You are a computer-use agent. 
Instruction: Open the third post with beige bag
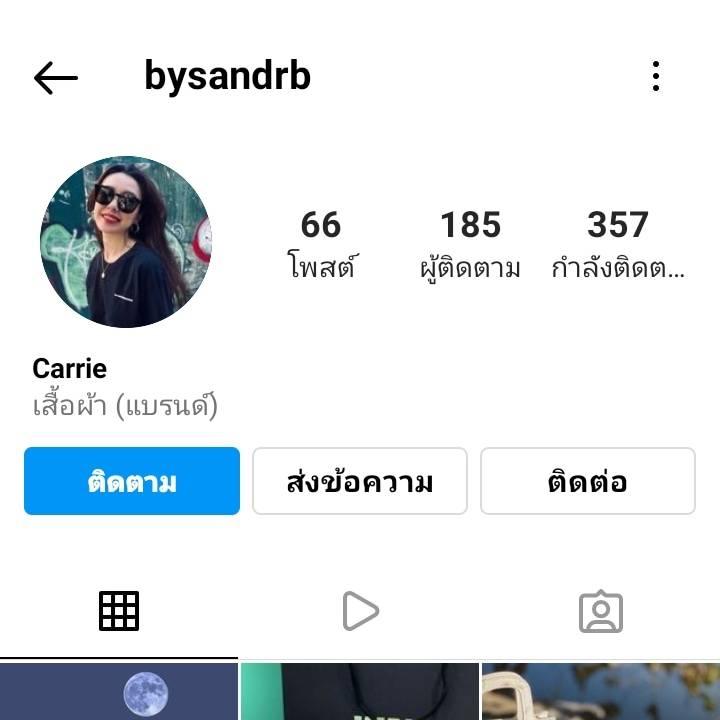tap(601, 692)
